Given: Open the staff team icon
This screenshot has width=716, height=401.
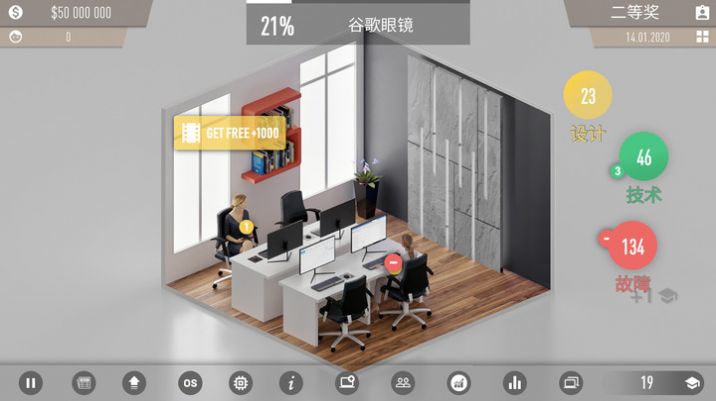Looking at the screenshot, I should tap(404, 382).
